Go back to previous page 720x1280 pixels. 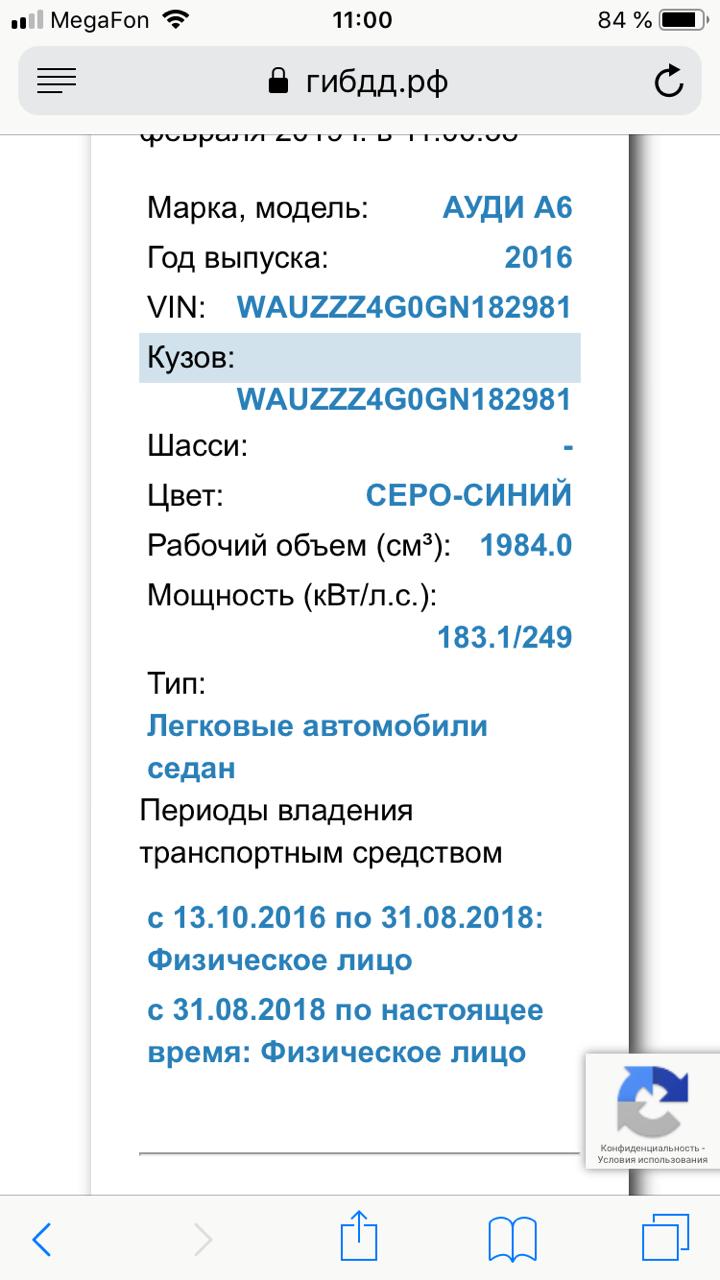coord(42,1239)
